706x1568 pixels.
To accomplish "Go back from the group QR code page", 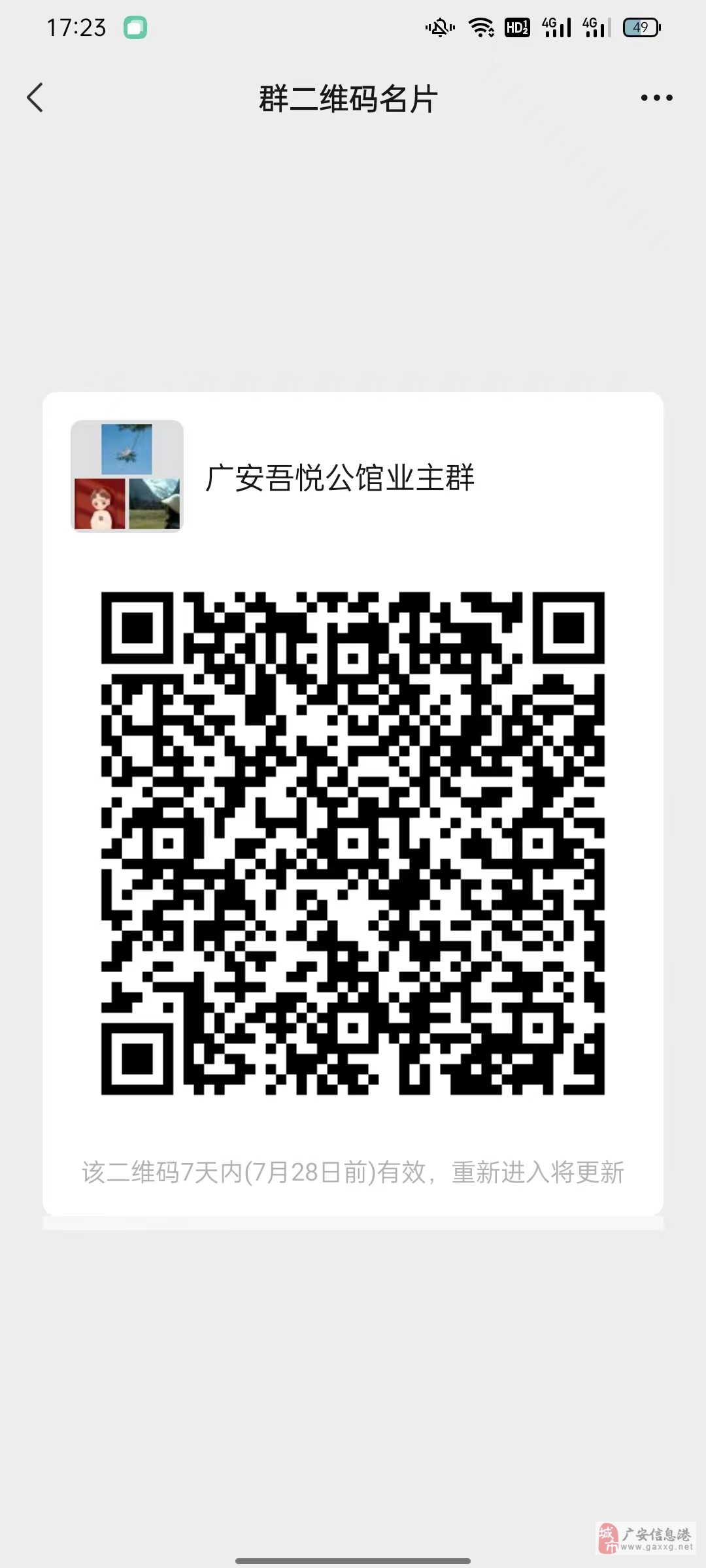I will pyautogui.click(x=35, y=98).
